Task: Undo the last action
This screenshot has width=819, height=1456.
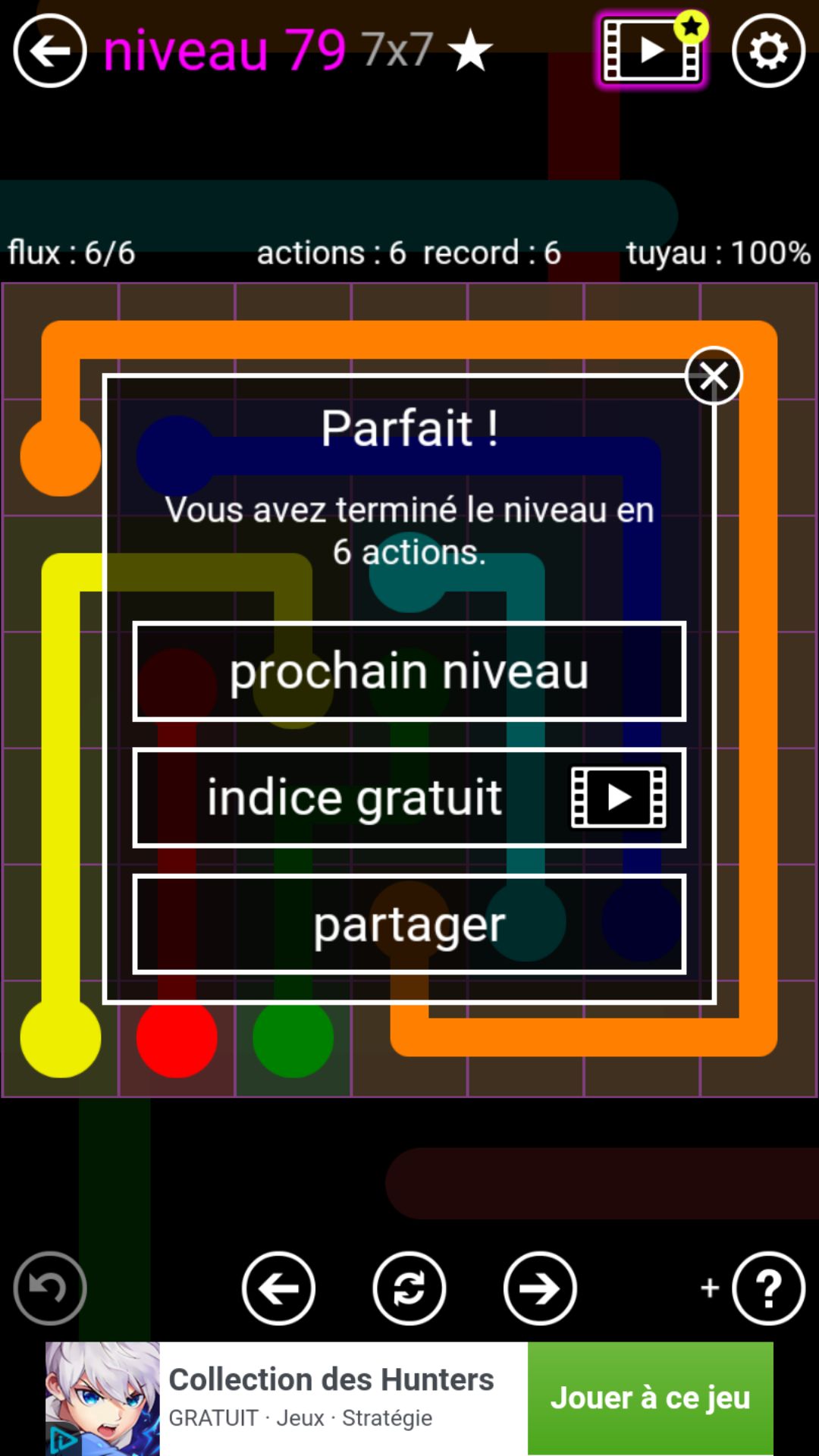Action: pyautogui.click(x=50, y=1288)
